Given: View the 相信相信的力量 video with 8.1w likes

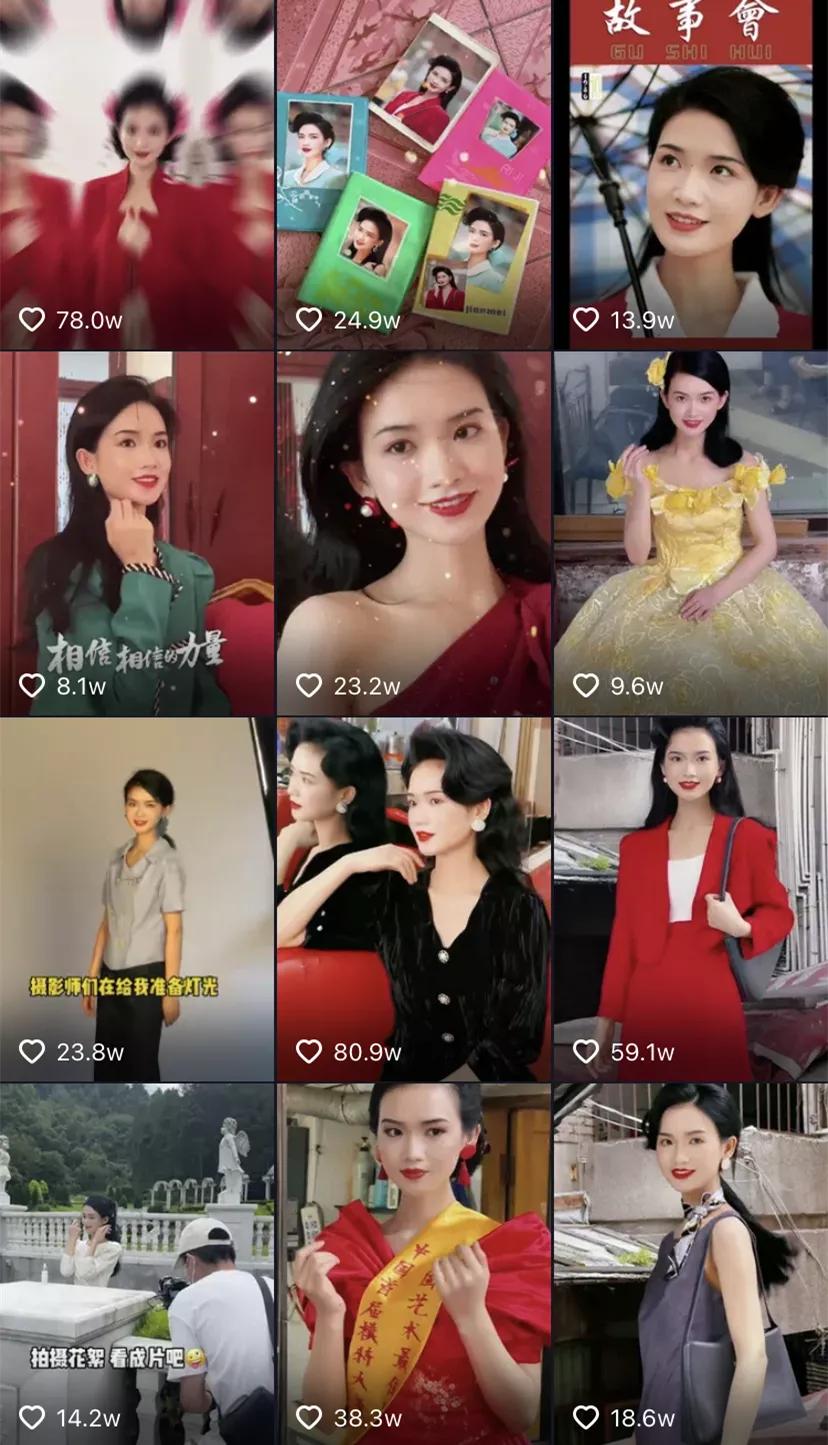Looking at the screenshot, I should [x=137, y=532].
